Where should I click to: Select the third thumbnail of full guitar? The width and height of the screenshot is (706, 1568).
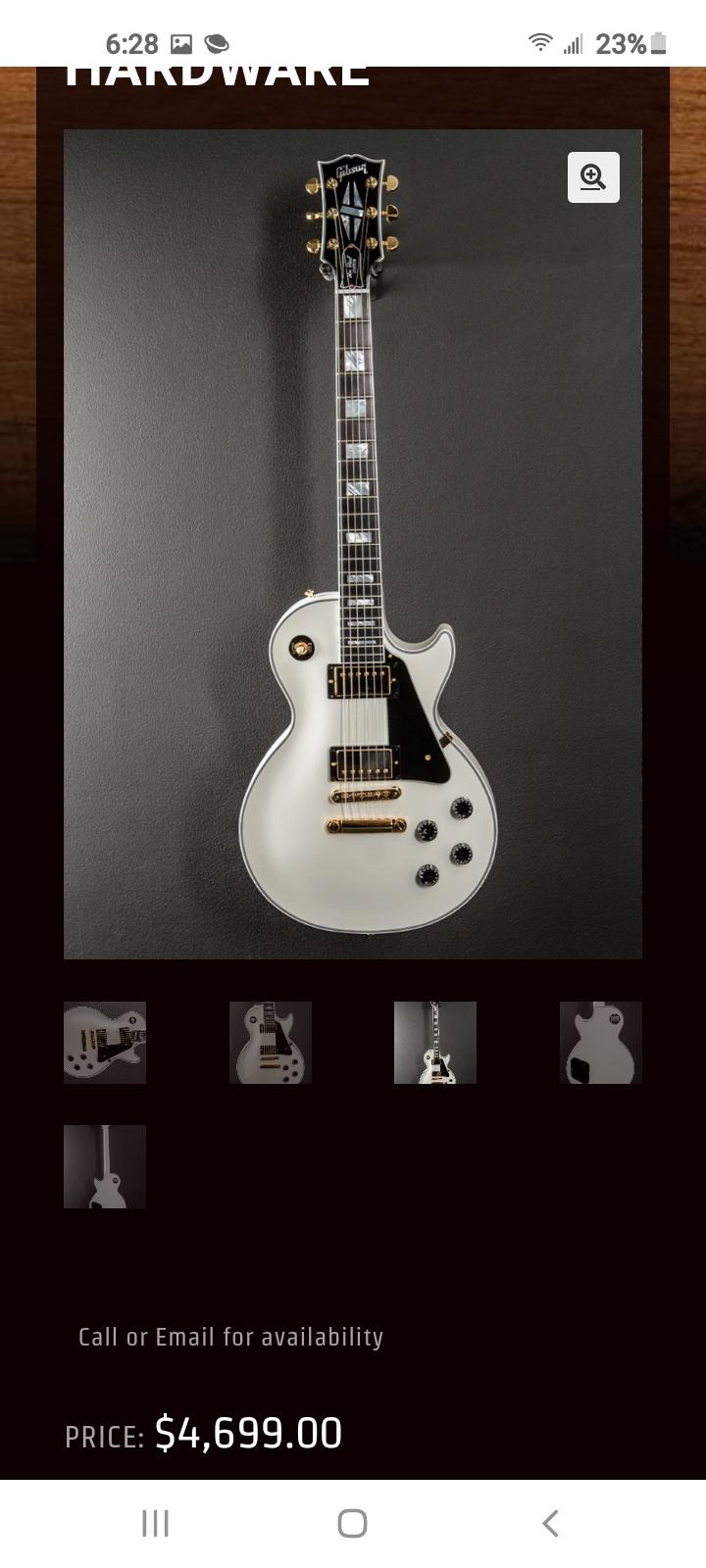(435, 1043)
